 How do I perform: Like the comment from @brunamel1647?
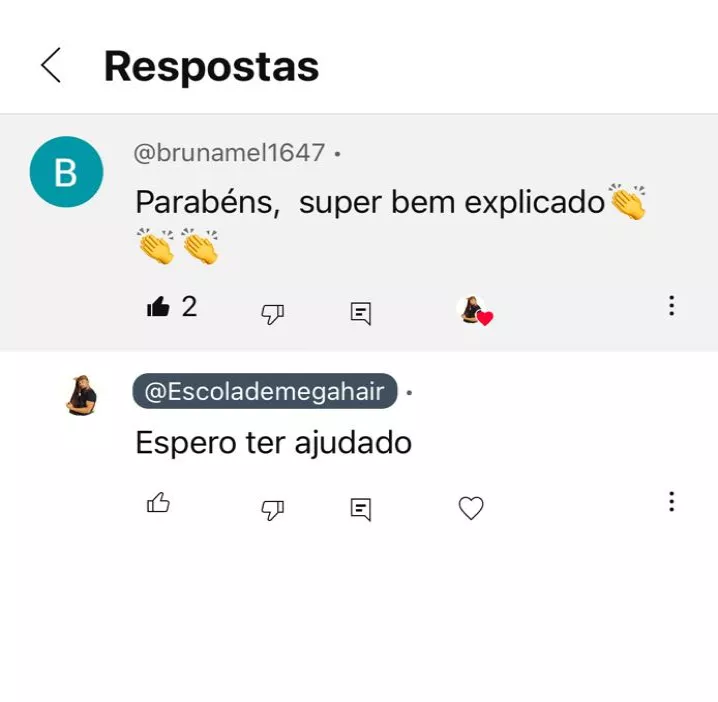pyautogui.click(x=158, y=308)
